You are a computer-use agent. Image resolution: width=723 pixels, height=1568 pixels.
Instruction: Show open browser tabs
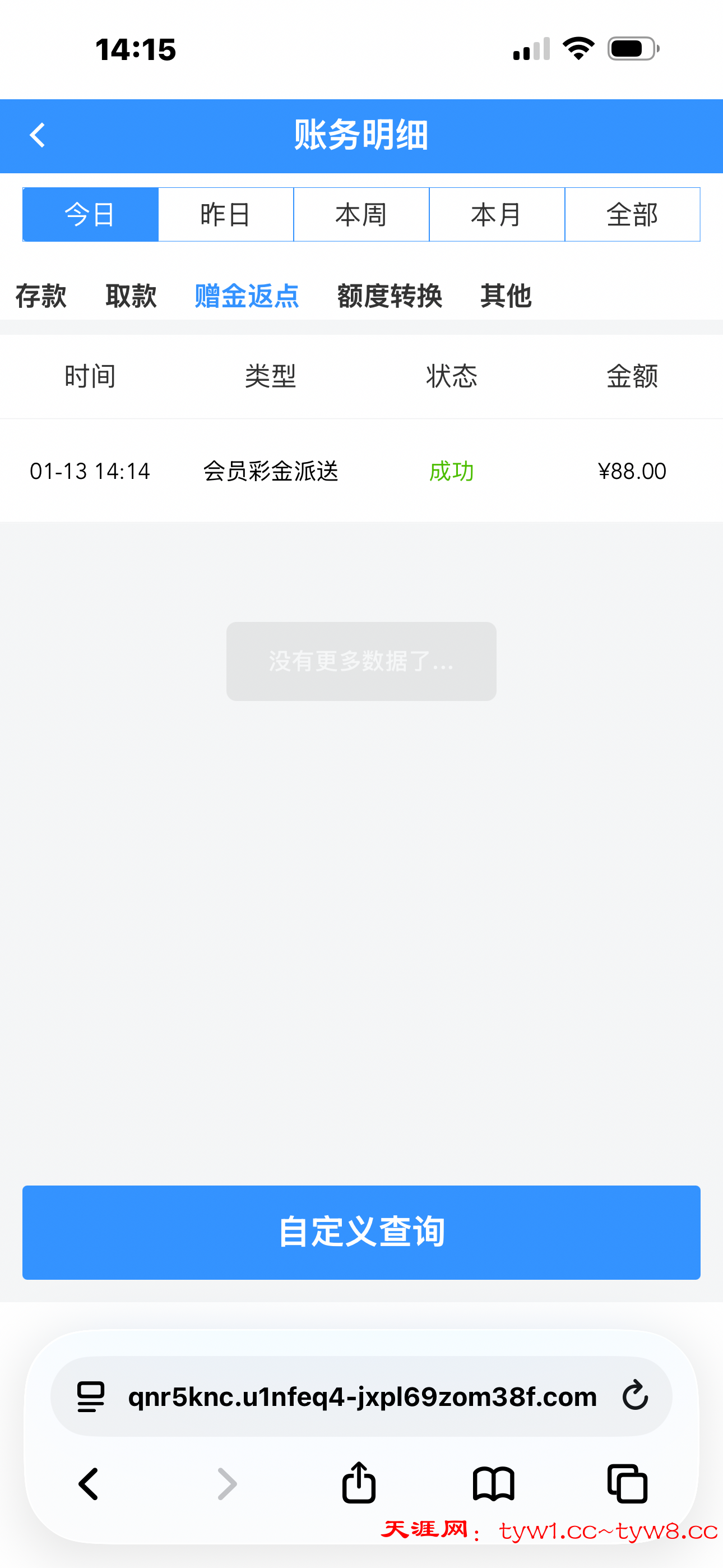(628, 1483)
